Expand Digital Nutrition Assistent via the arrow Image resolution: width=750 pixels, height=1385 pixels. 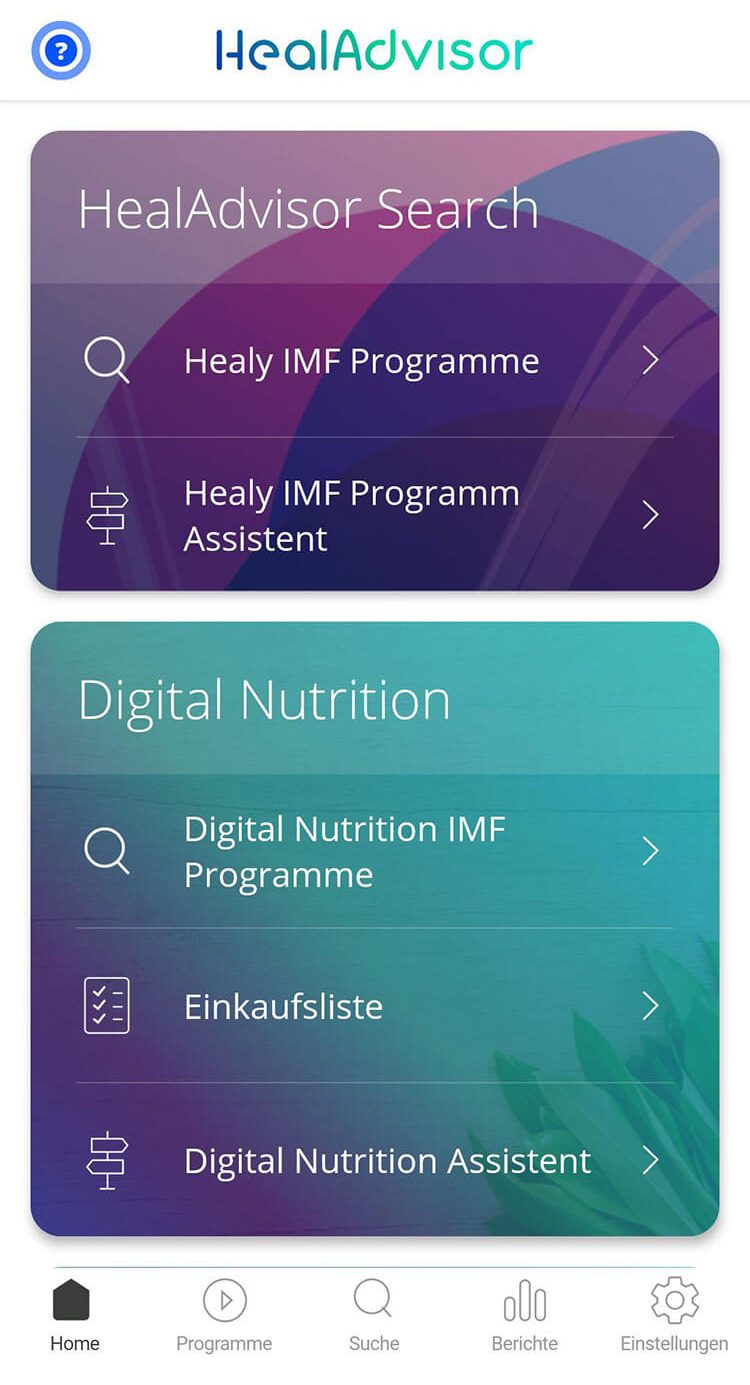point(651,1160)
